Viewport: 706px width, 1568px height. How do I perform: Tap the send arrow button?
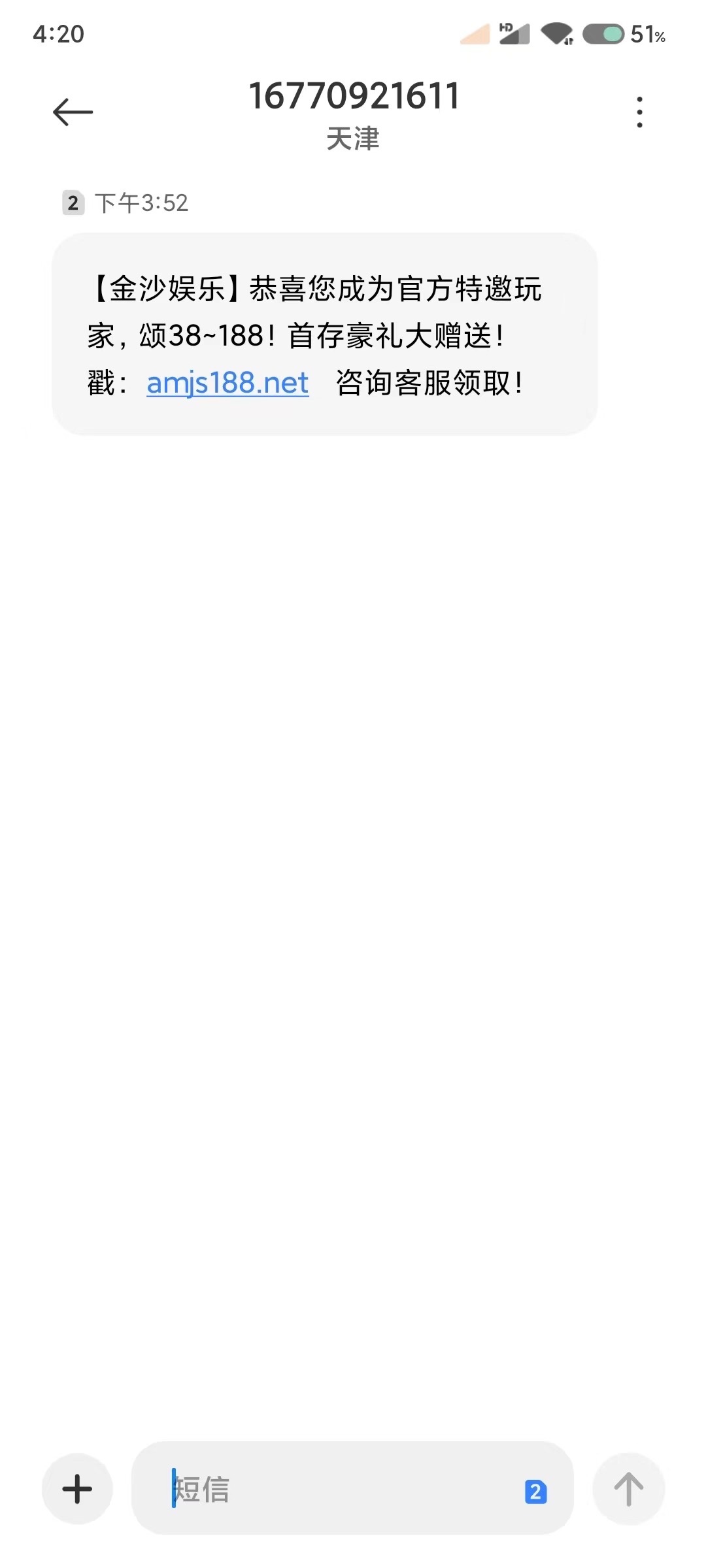(x=628, y=1489)
